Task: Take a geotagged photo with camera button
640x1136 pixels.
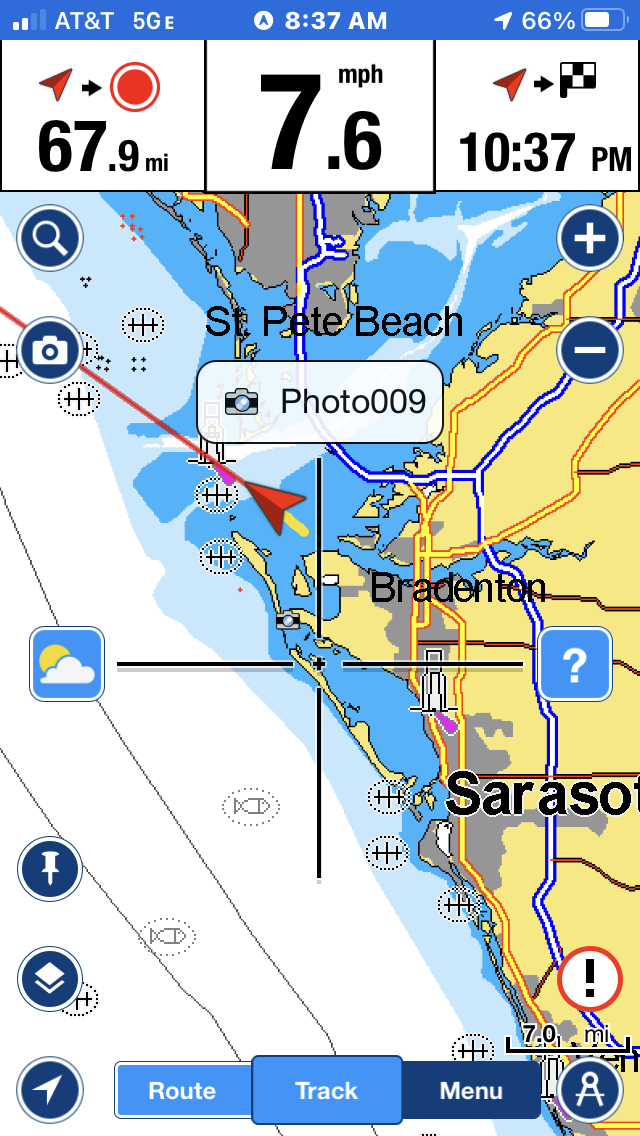Action: 50,351
